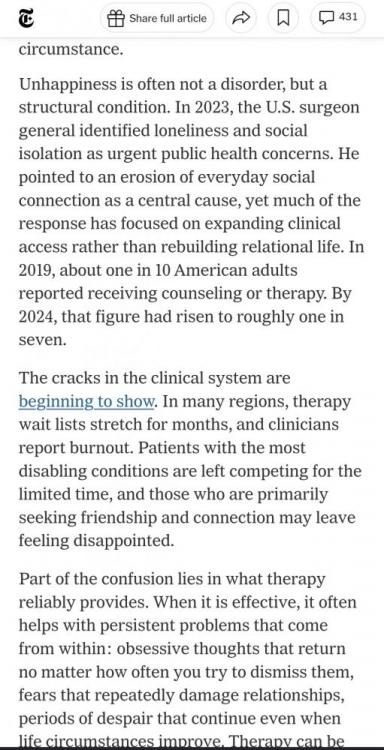Share this article via the arrow icon

(x=241, y=18)
